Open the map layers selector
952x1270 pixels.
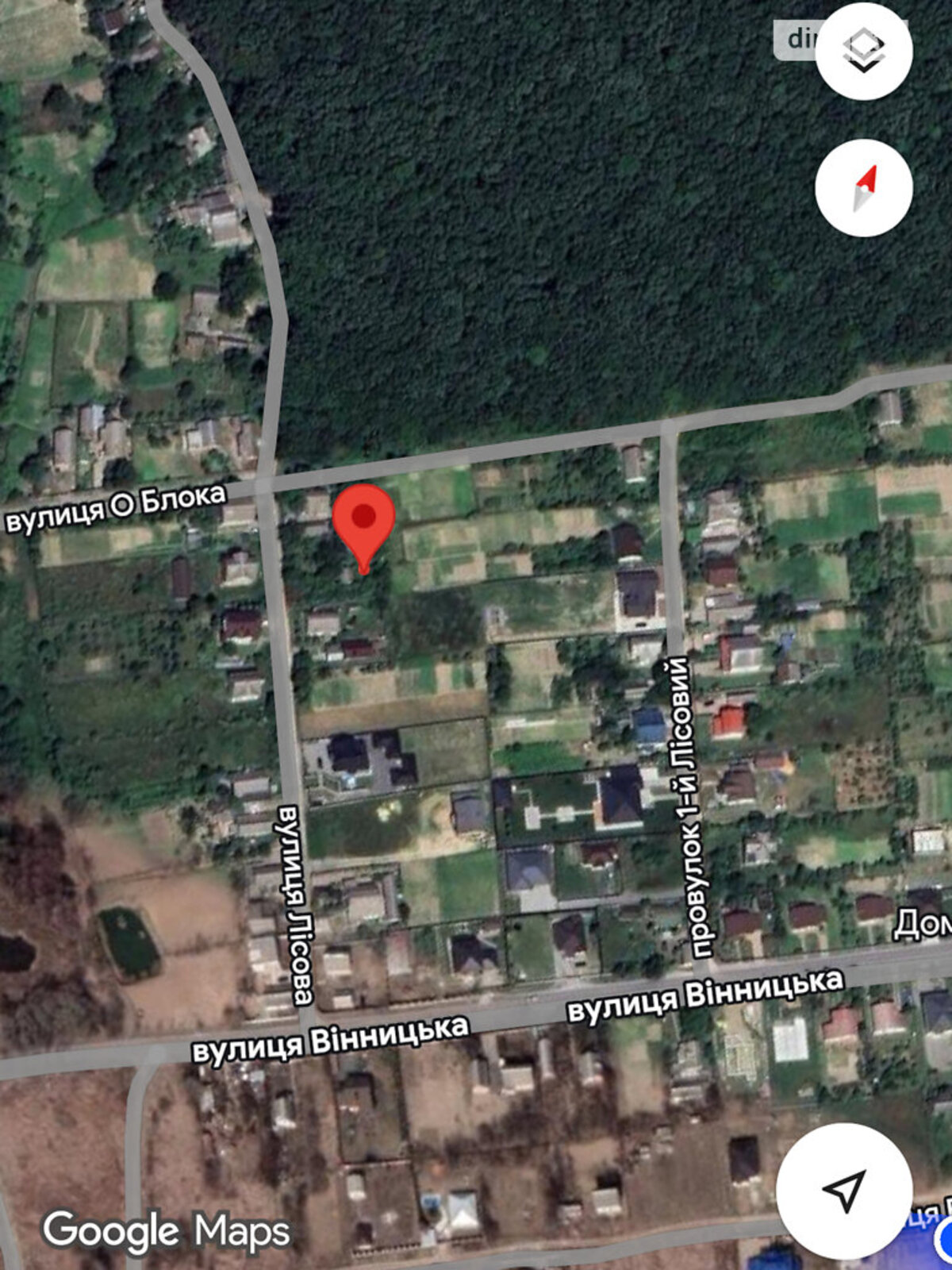tap(863, 51)
